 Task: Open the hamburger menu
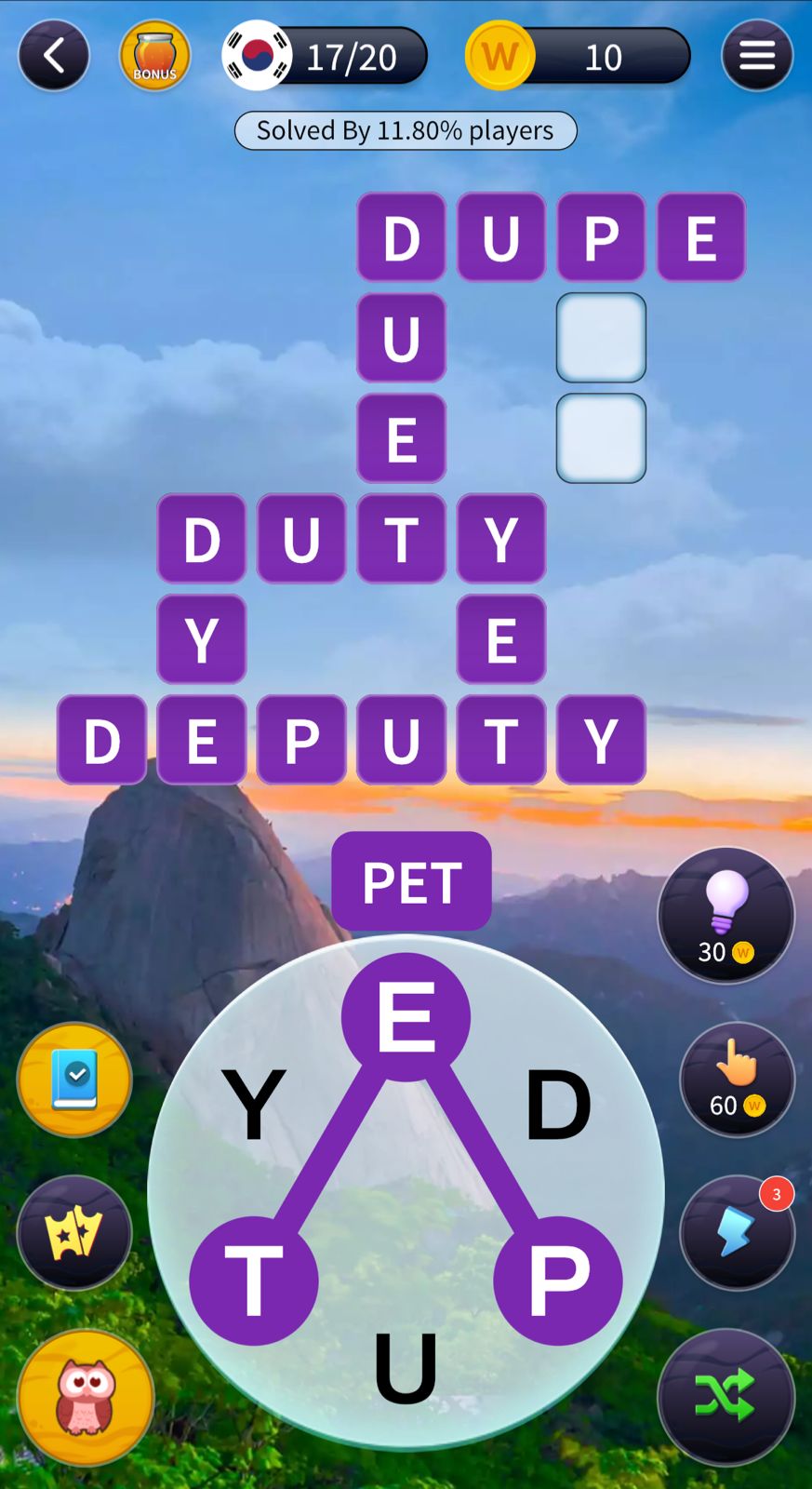[756, 56]
